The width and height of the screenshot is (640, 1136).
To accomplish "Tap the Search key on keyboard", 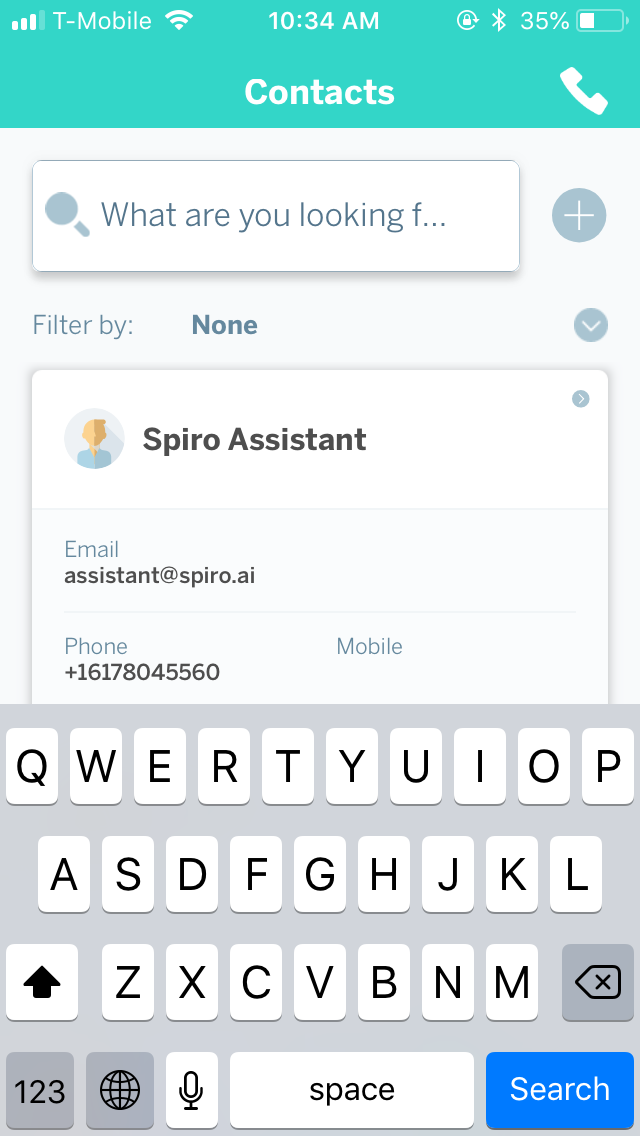I will [x=559, y=1089].
